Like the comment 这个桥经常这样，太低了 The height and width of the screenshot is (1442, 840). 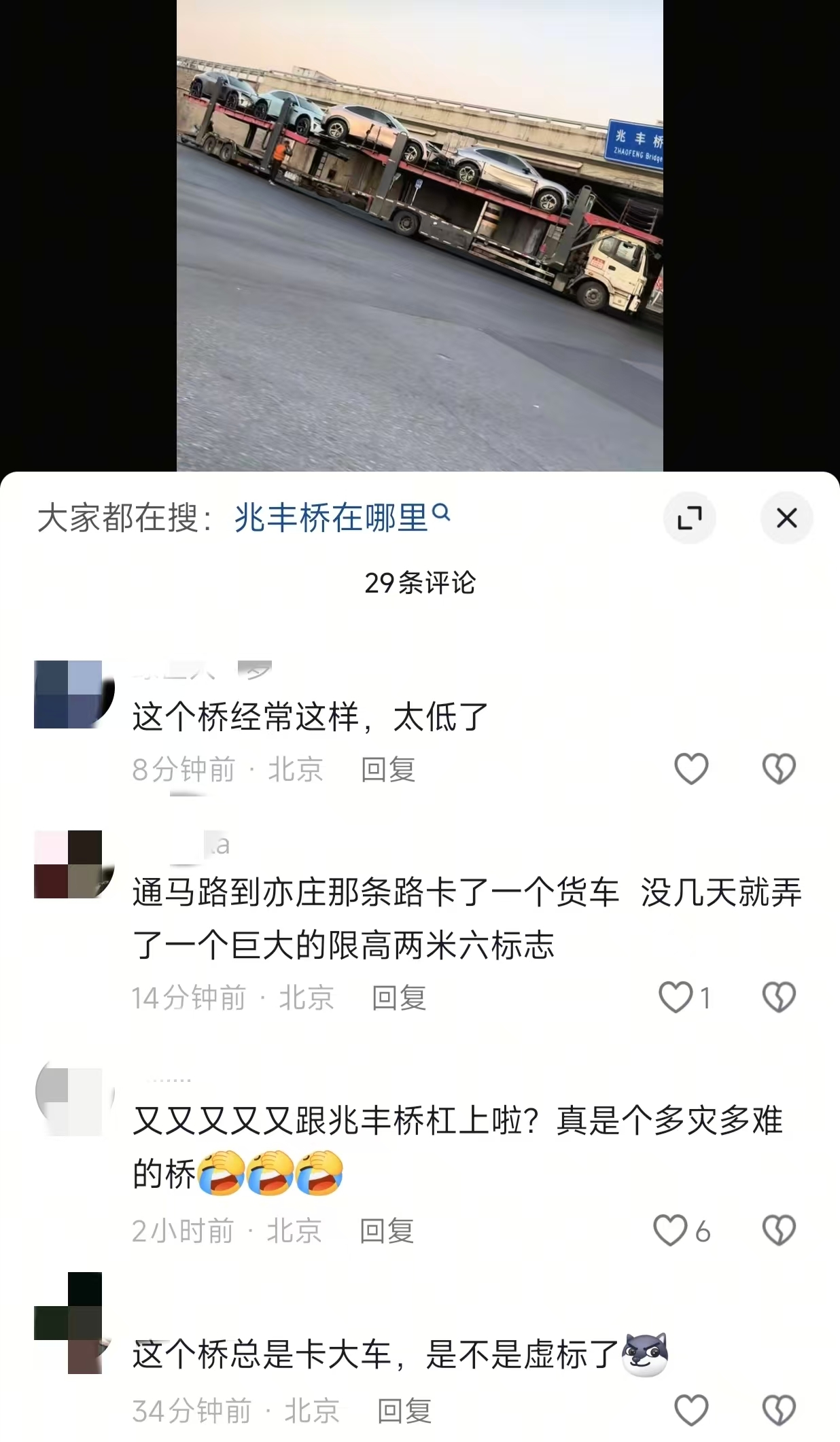[691, 769]
